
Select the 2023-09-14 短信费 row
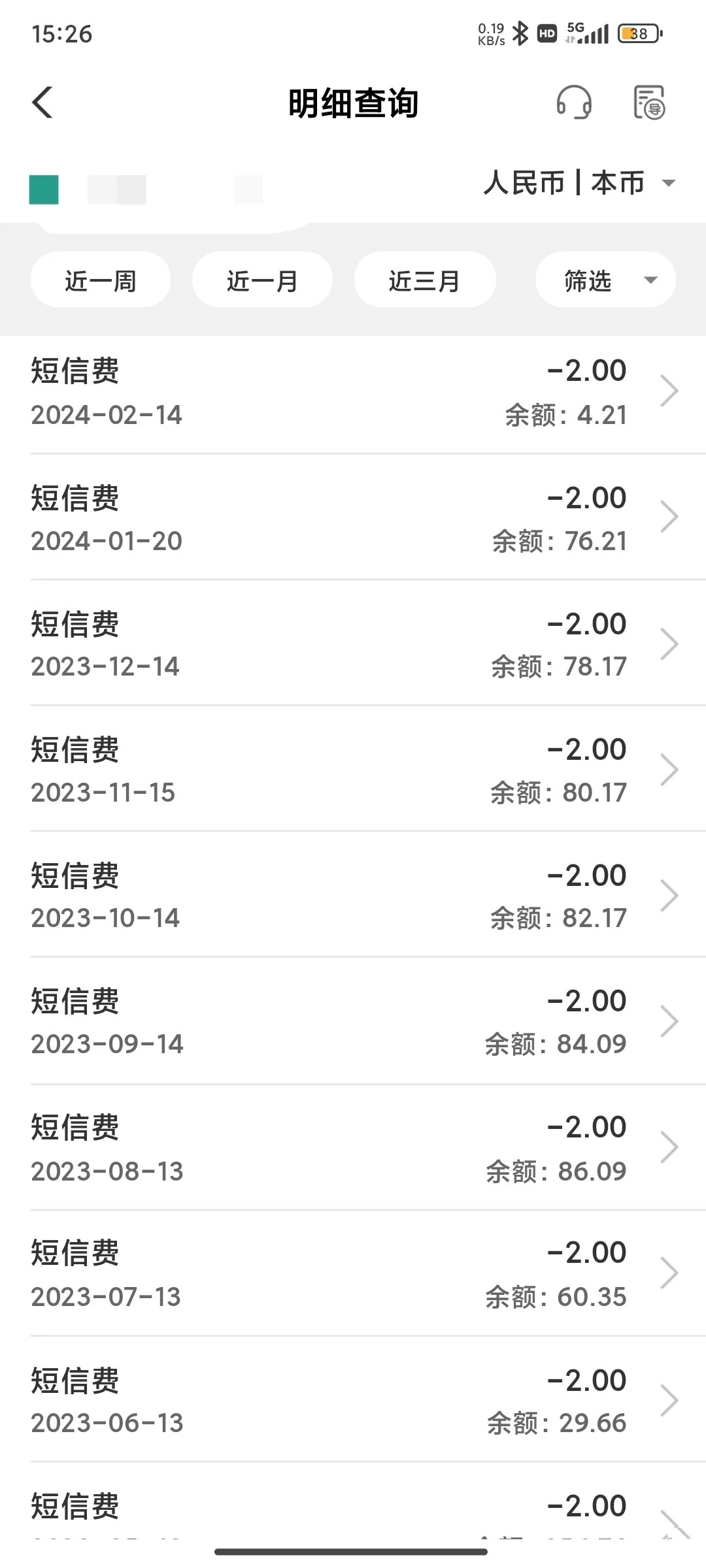coord(353,1022)
